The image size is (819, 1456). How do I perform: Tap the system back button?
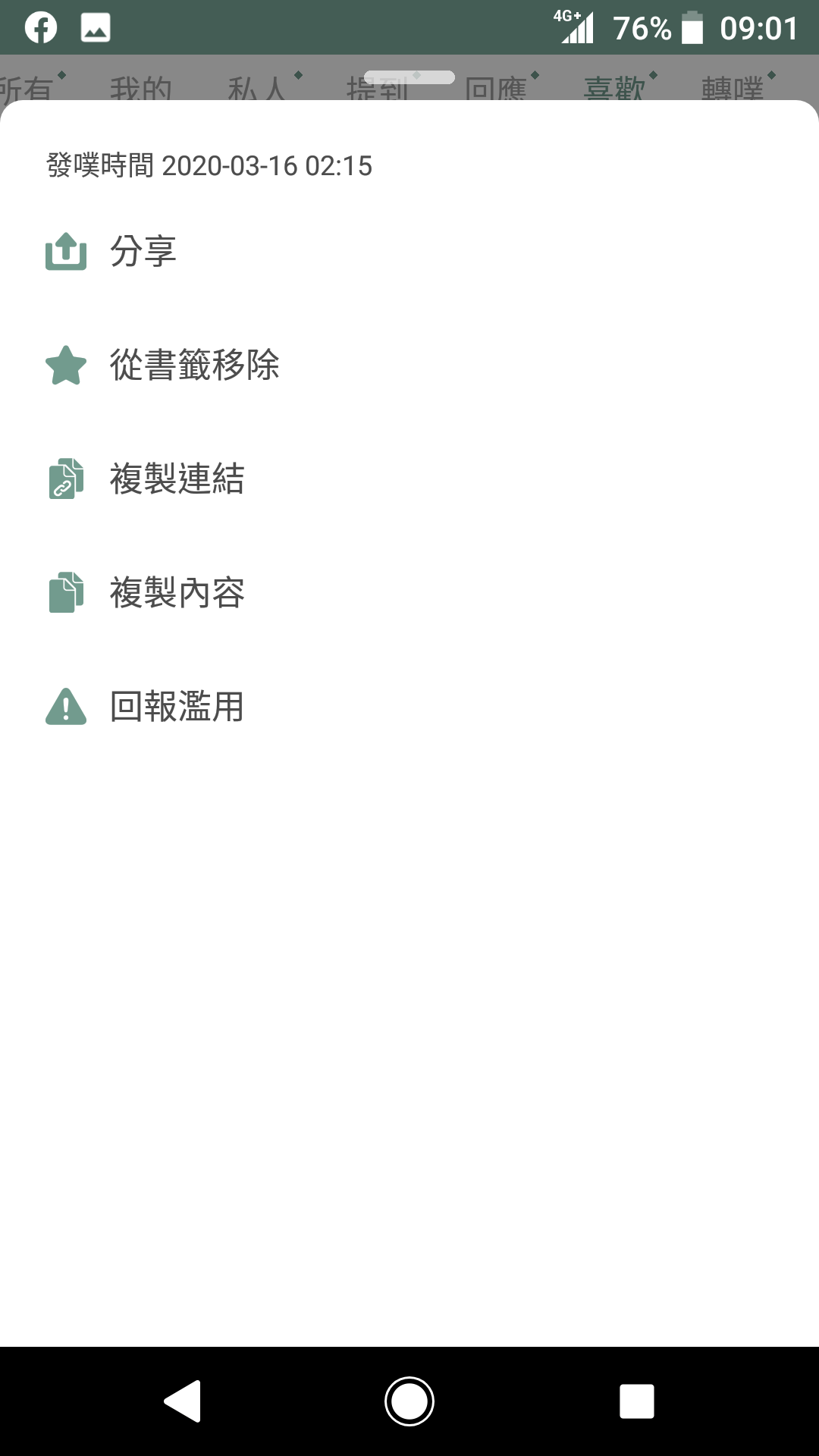[182, 1401]
